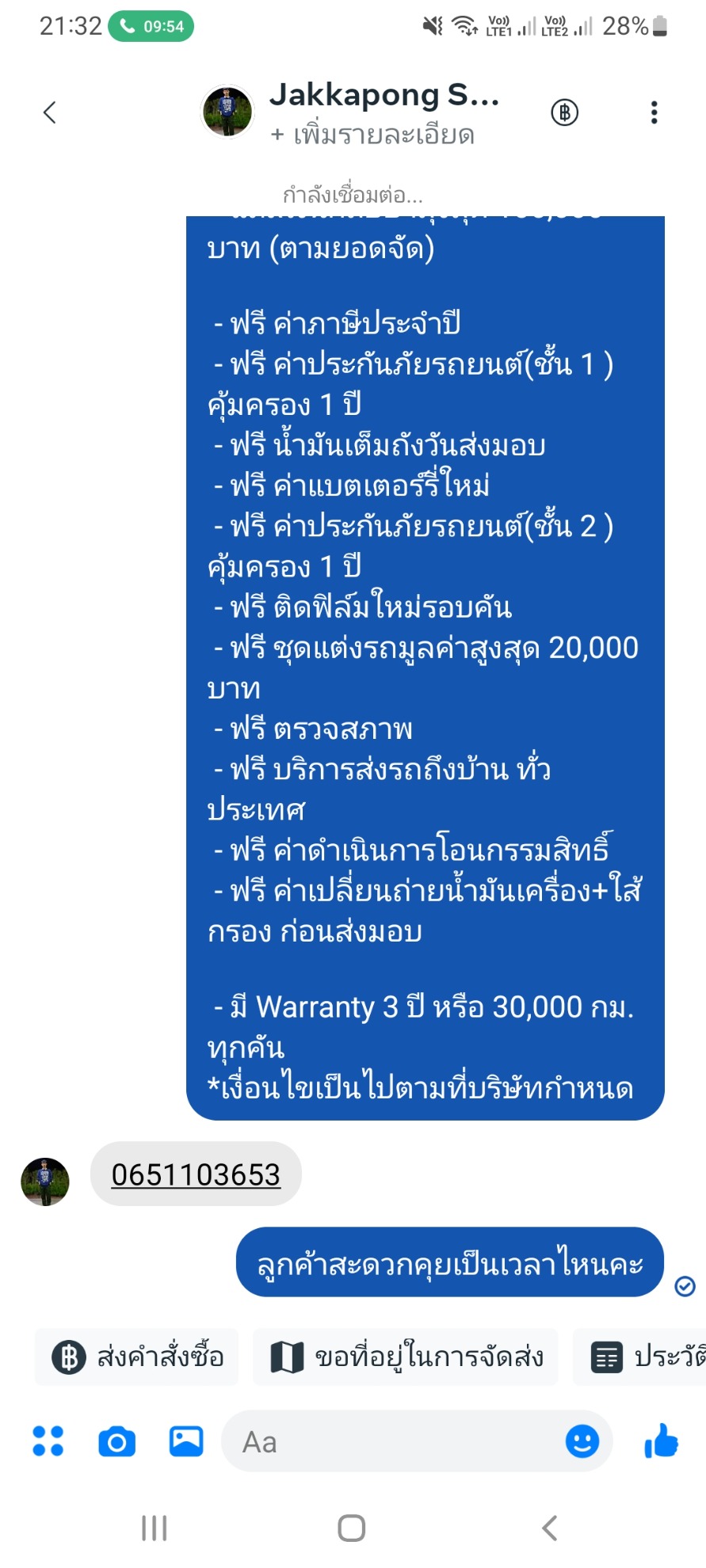Open Jakkapong's profile picture in header
706x1568 pixels.
click(227, 112)
